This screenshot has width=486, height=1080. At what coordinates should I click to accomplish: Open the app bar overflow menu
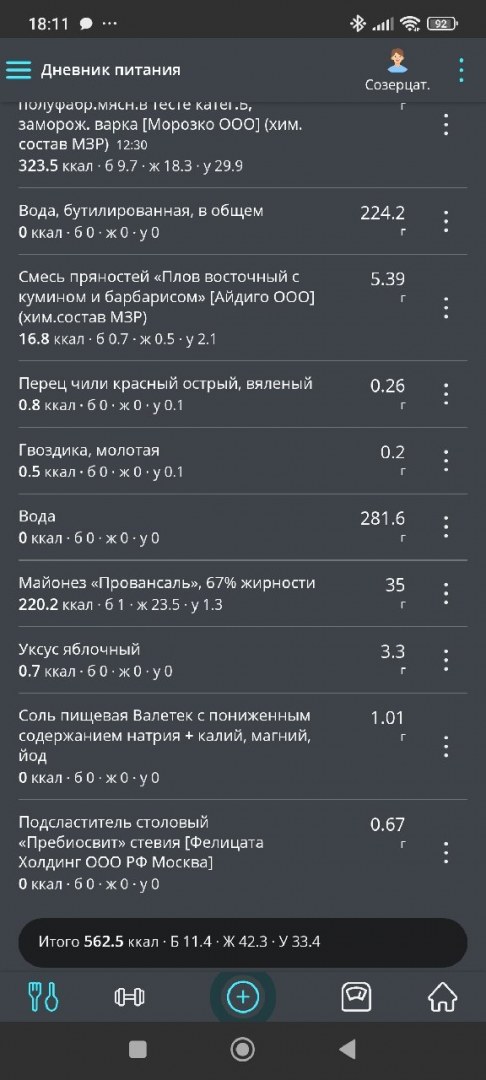pos(461,70)
